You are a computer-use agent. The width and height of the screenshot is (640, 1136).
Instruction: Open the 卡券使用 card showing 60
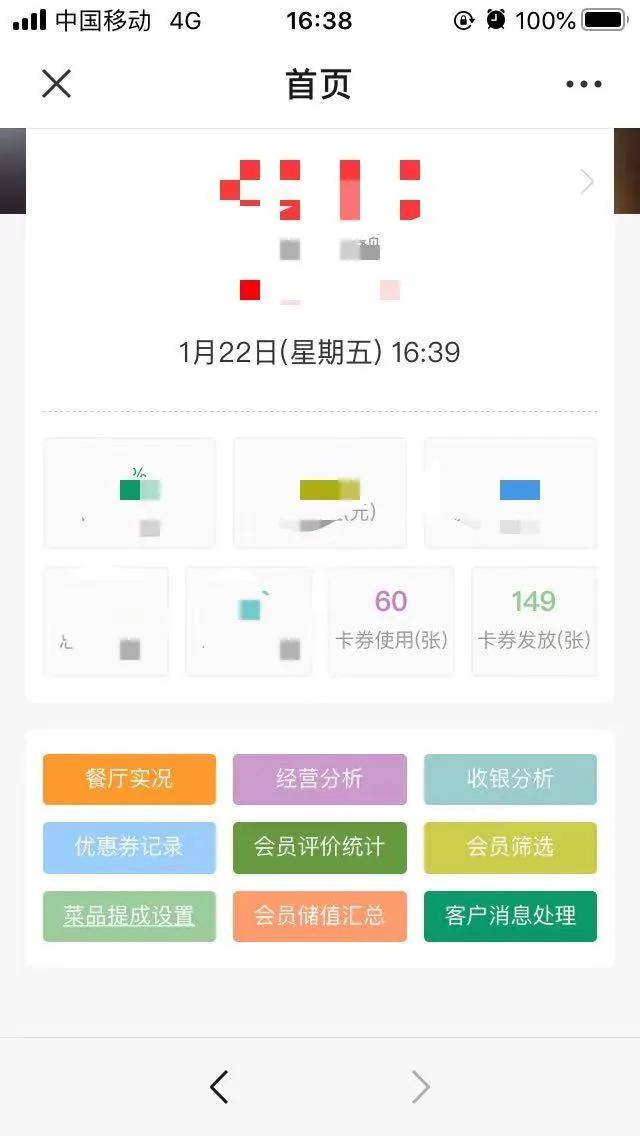(391, 621)
